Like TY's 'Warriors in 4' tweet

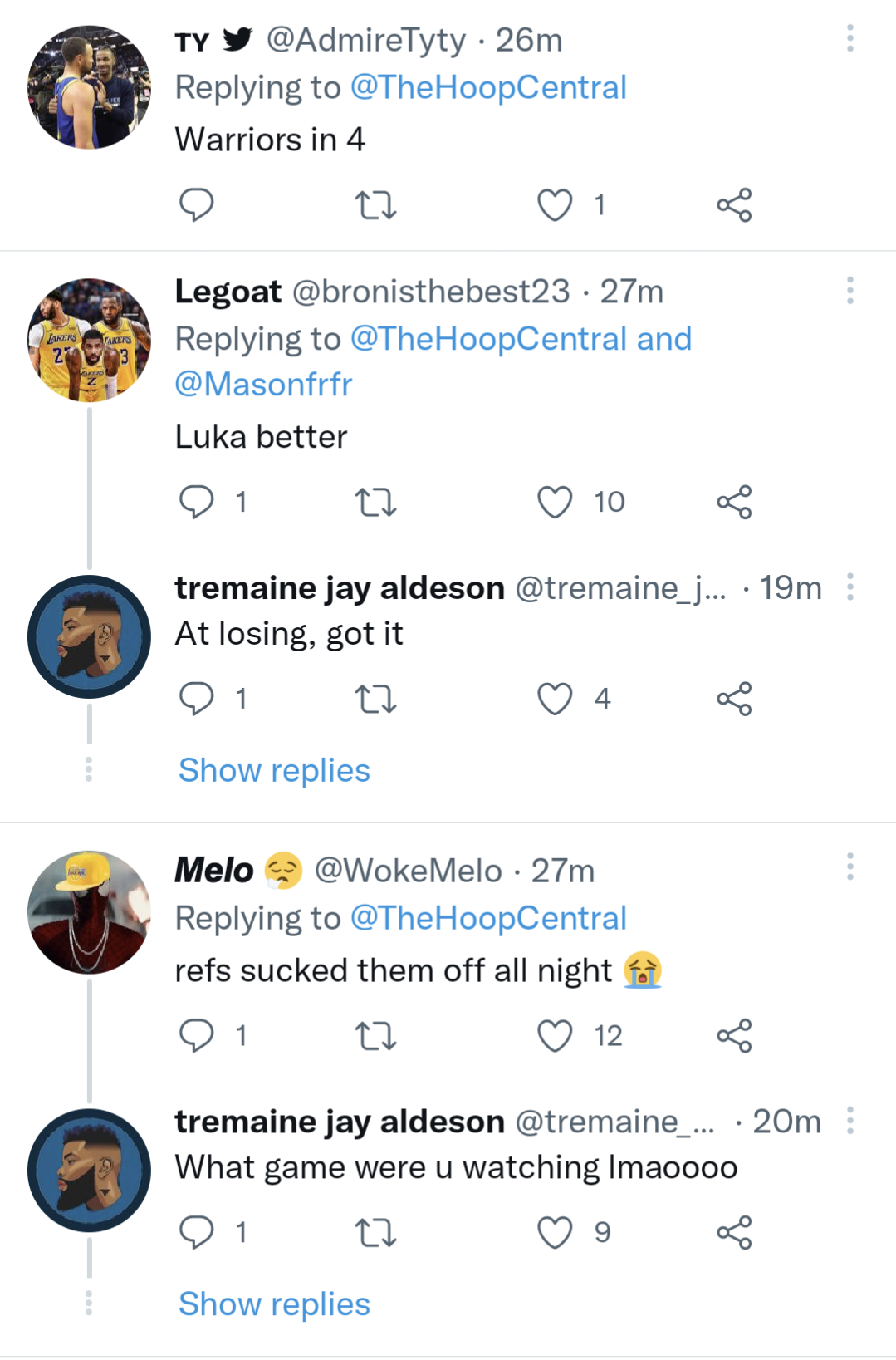click(556, 206)
